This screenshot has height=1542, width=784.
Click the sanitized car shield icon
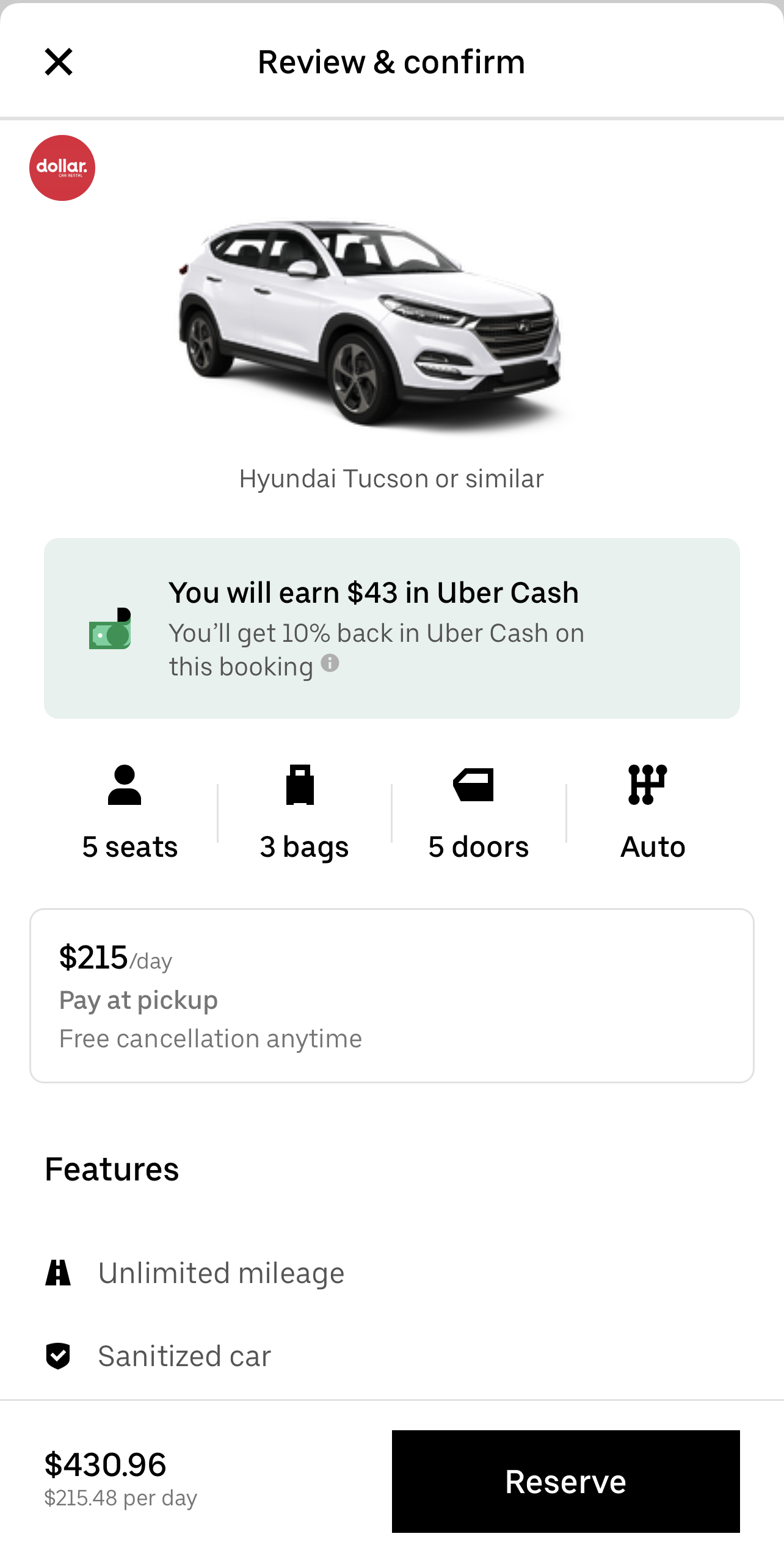pyautogui.click(x=58, y=1356)
